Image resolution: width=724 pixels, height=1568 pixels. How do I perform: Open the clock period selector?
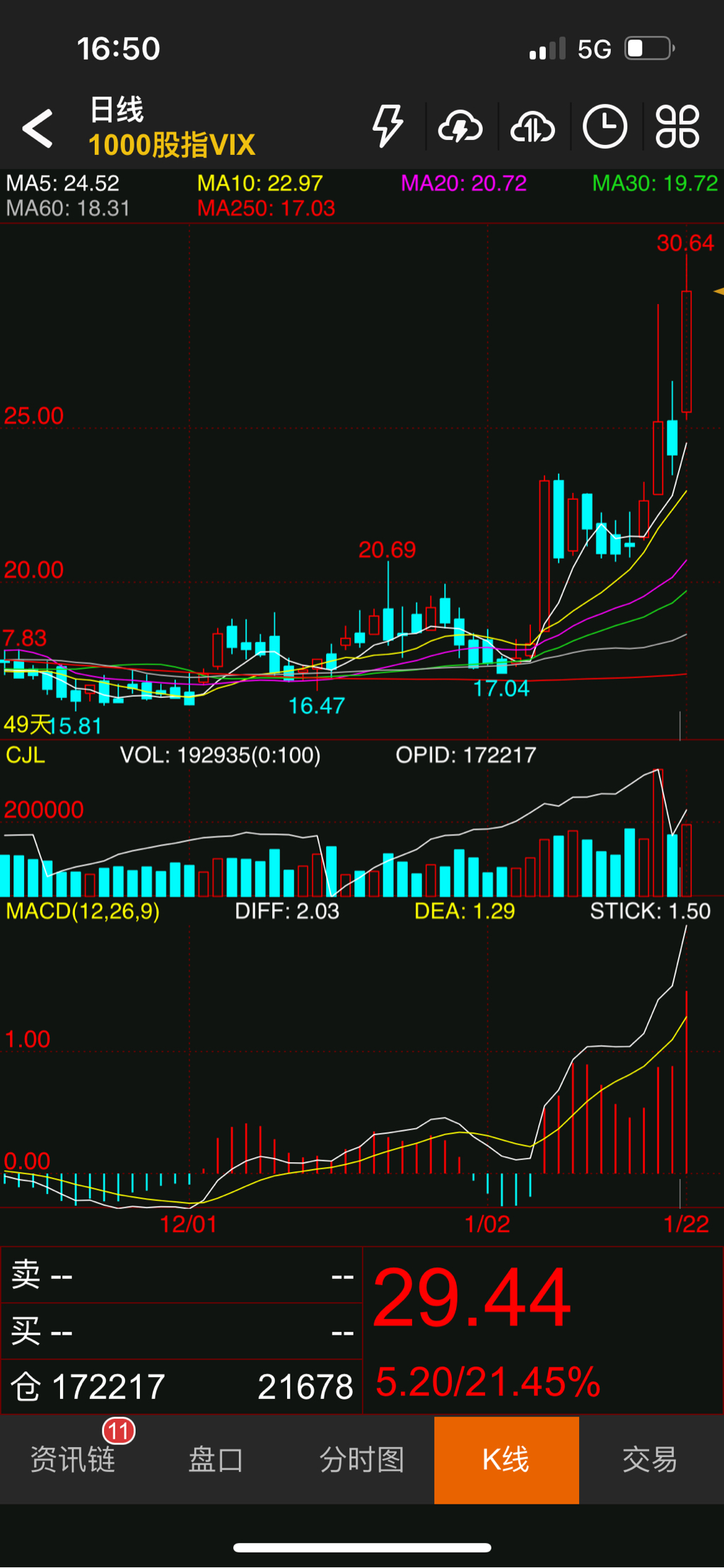pyautogui.click(x=605, y=127)
